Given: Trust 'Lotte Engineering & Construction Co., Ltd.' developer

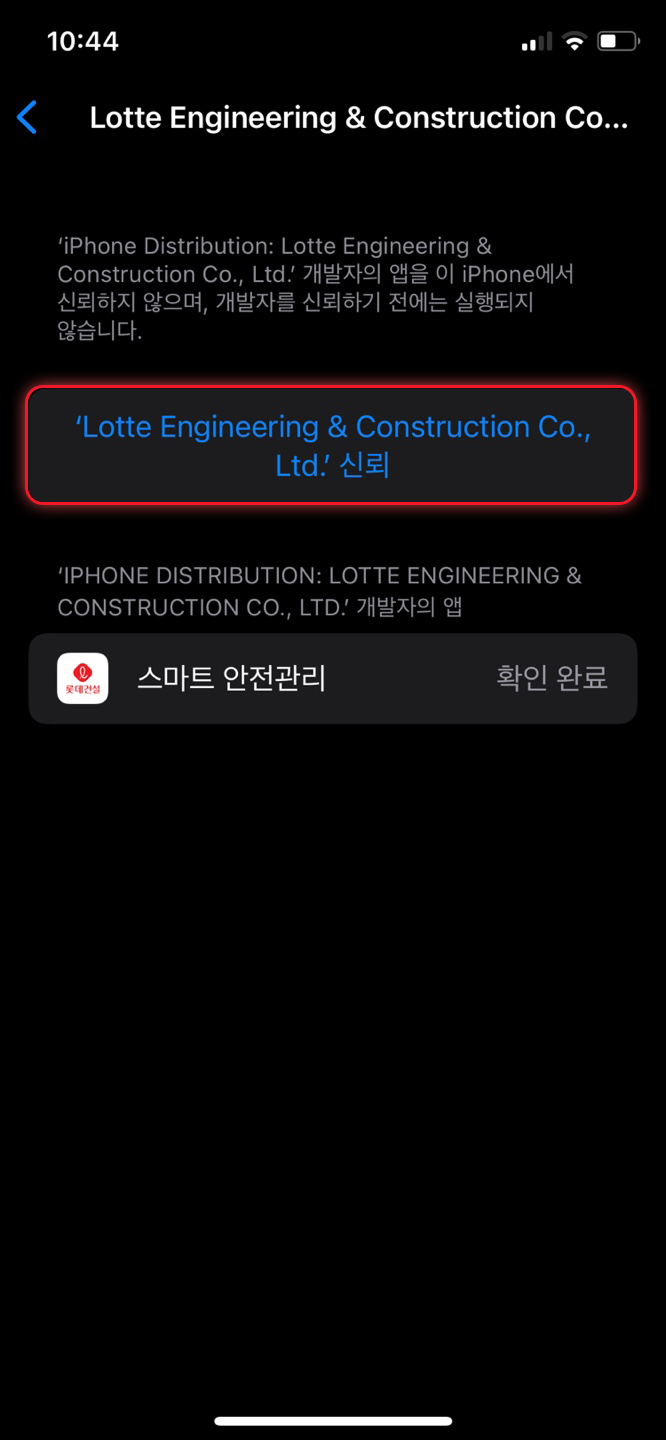Looking at the screenshot, I should tap(332, 445).
